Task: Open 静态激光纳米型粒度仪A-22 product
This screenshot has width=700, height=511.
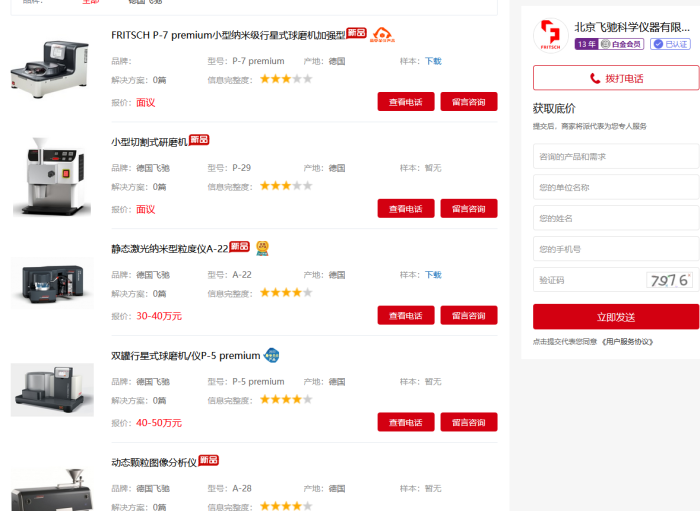Action: point(169,248)
